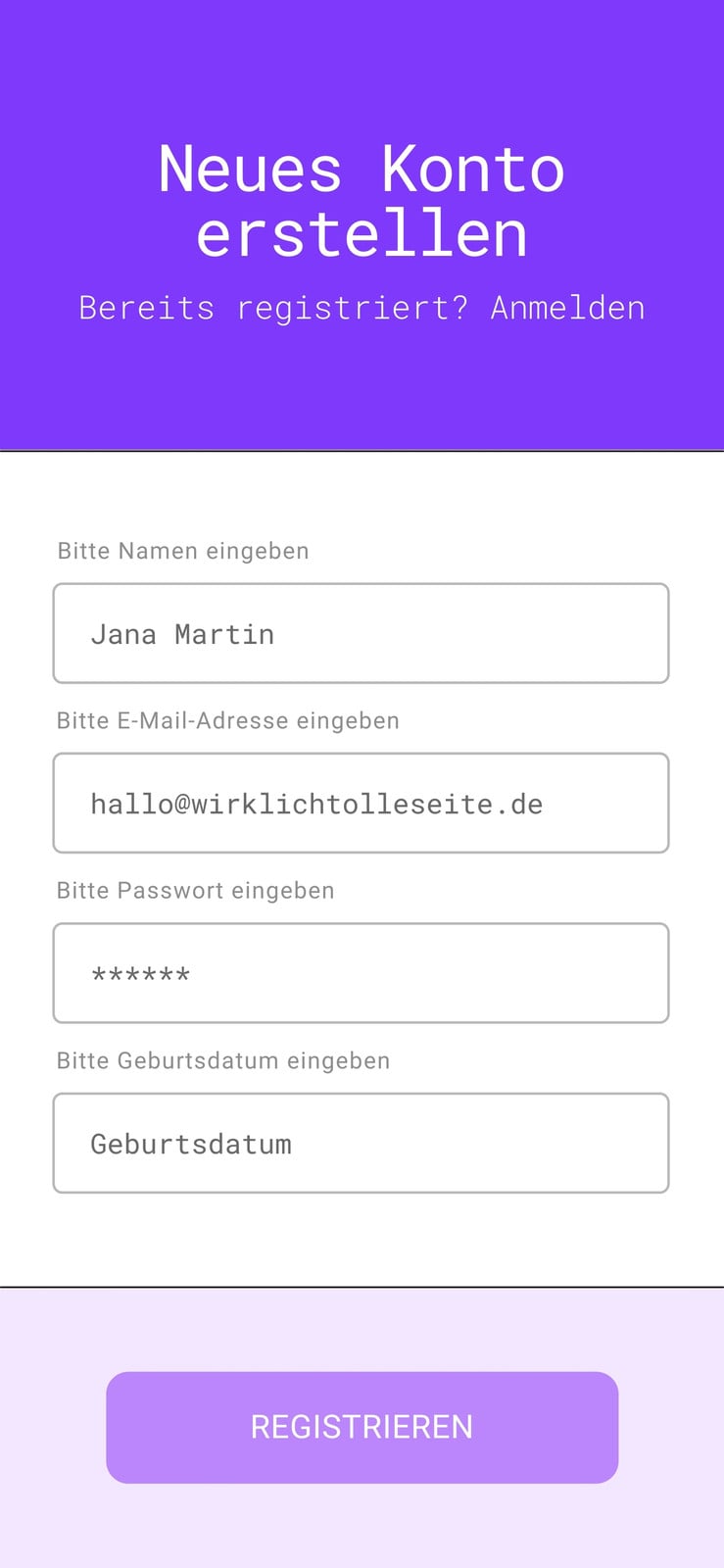The width and height of the screenshot is (724, 1568).
Task: Select the Passwort field
Action: (361, 973)
